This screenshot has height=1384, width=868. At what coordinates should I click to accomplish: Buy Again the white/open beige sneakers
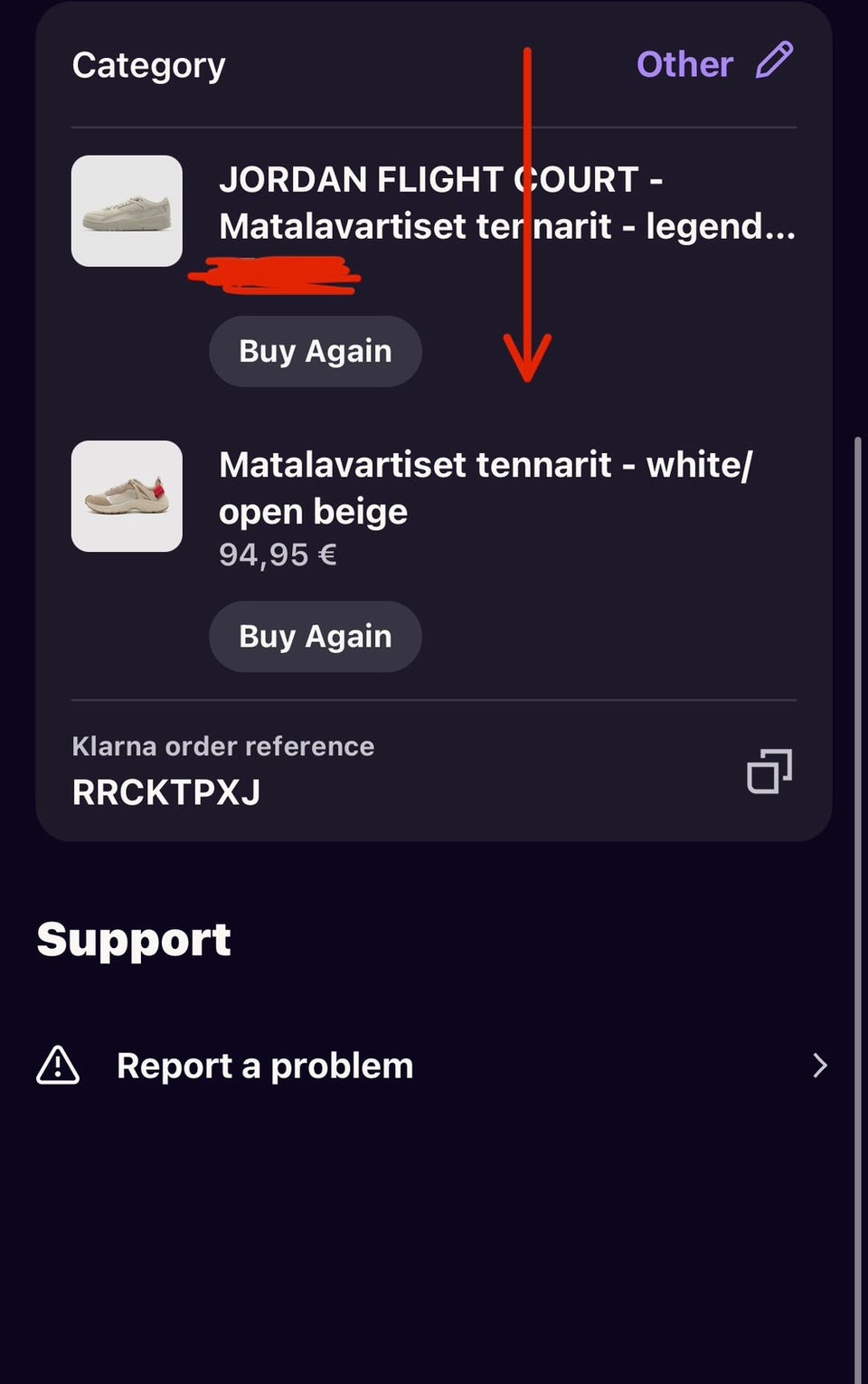(315, 636)
